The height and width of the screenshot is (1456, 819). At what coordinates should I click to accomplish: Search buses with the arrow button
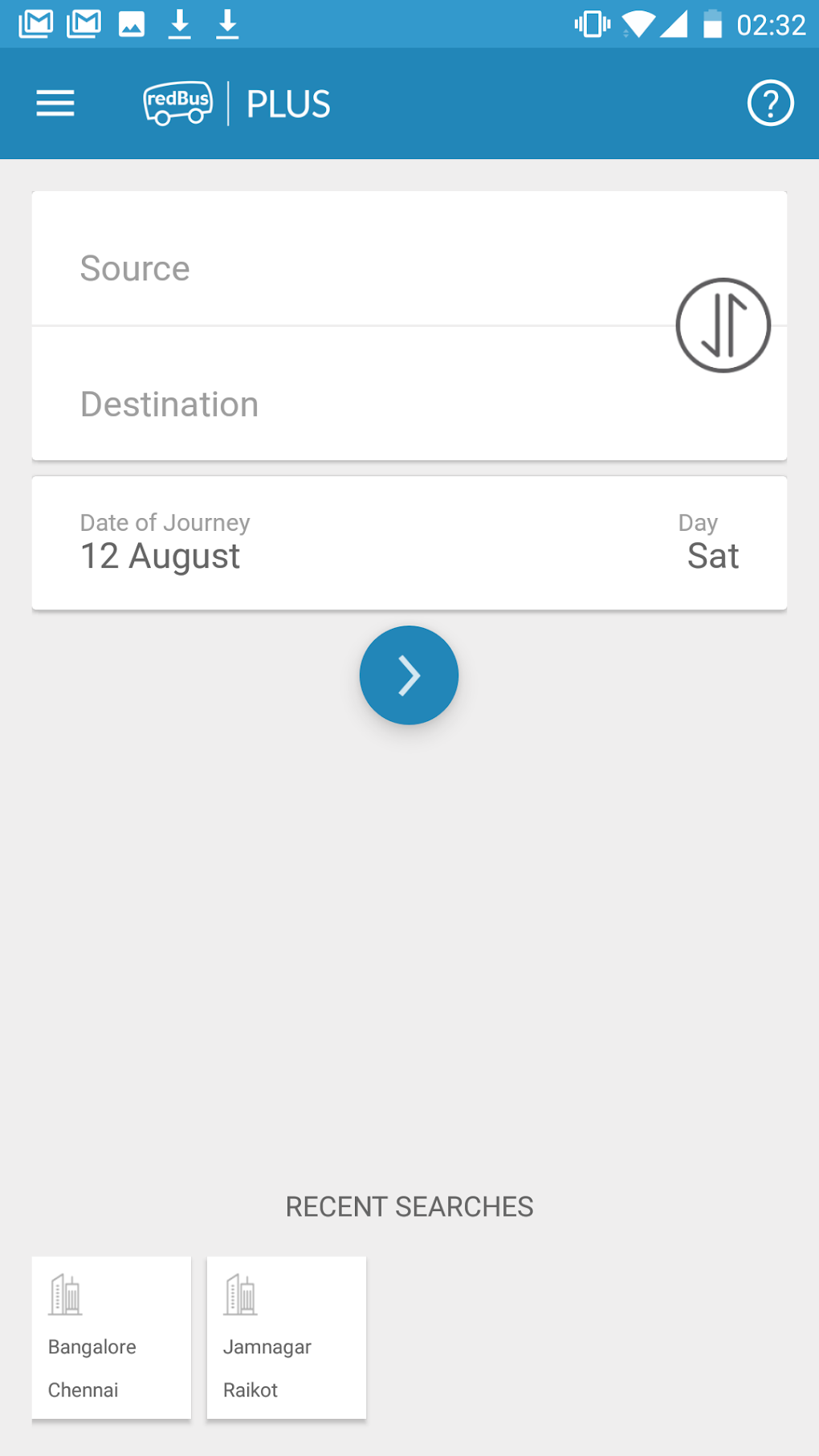click(x=409, y=675)
